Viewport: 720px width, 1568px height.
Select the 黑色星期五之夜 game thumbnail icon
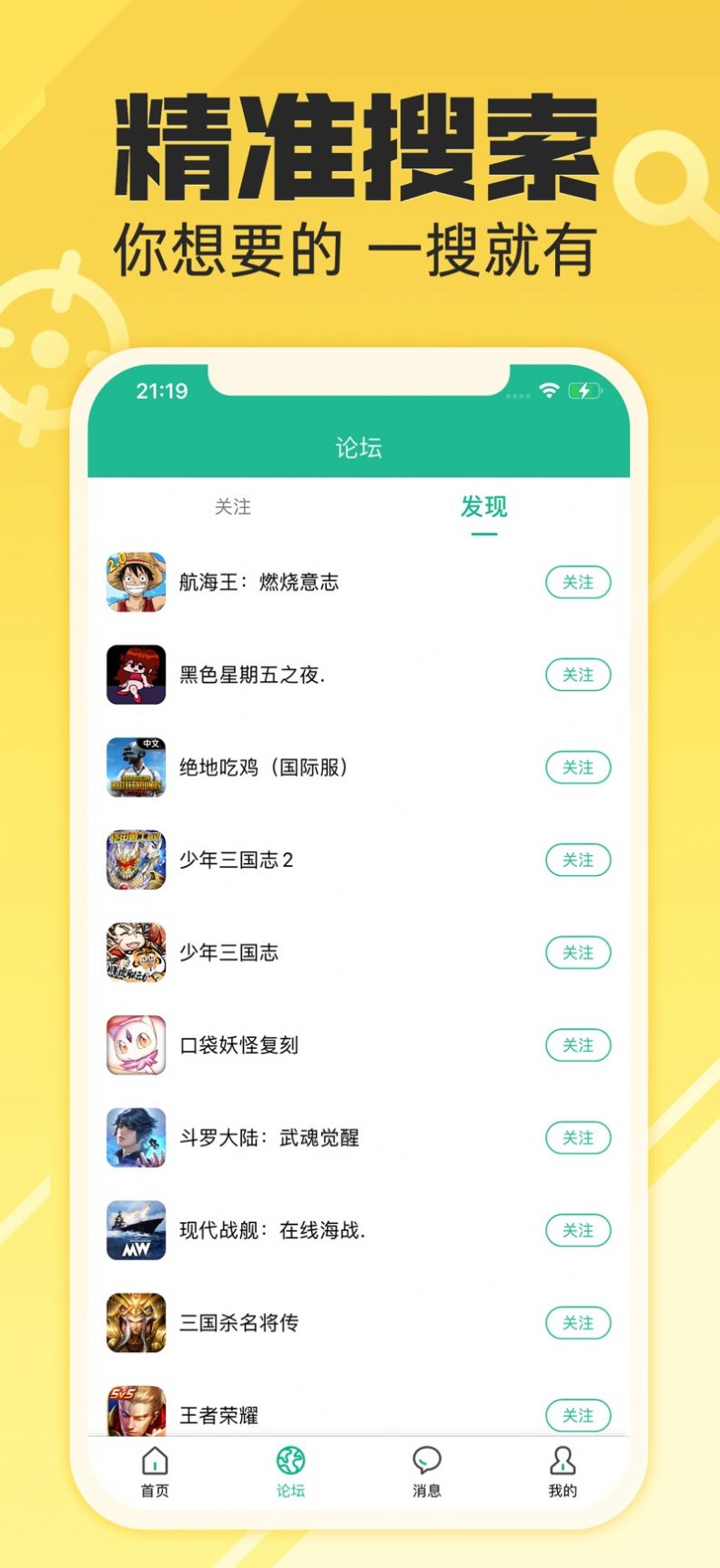[x=137, y=674]
